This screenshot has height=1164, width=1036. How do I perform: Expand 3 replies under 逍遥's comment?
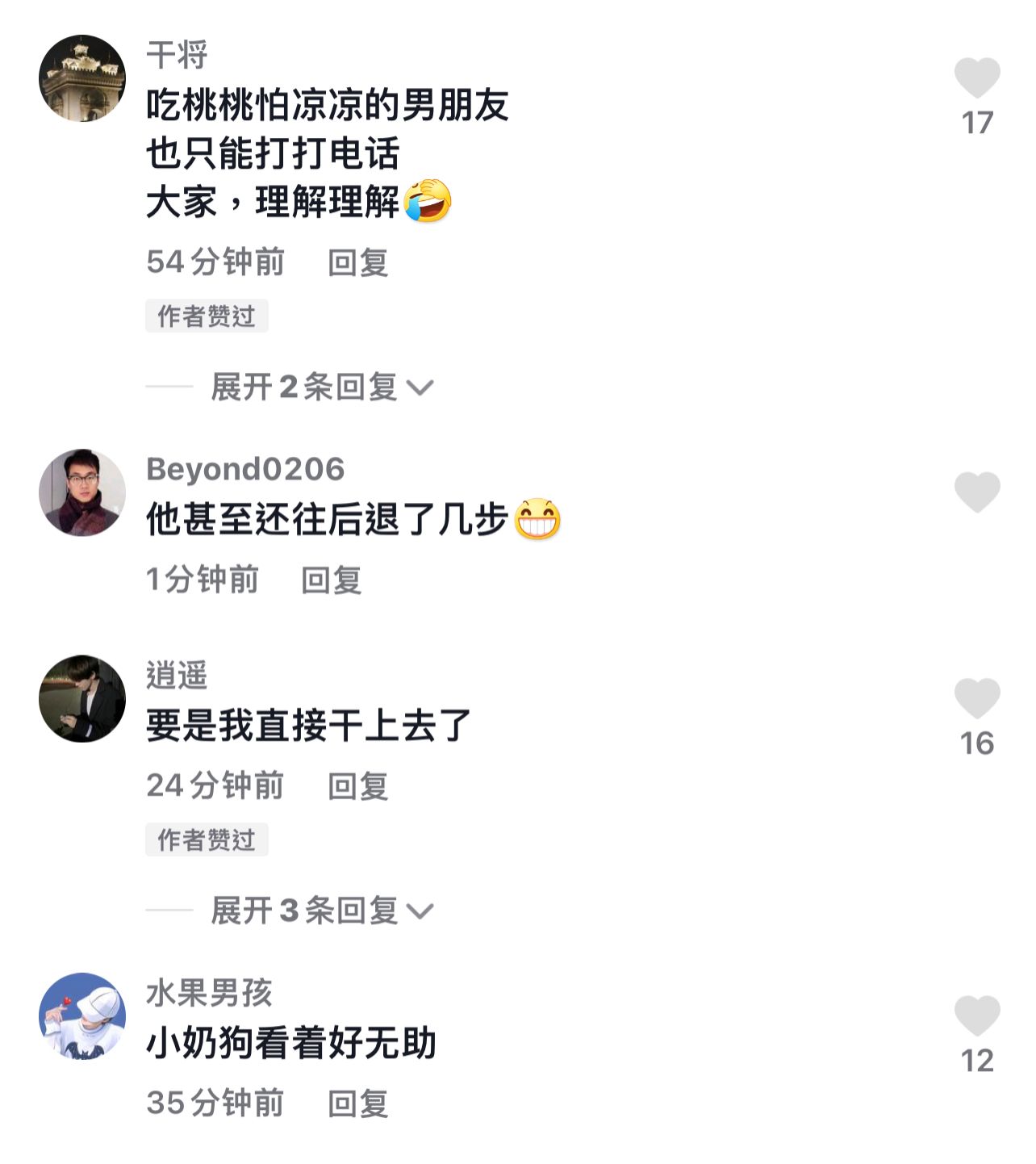321,911
